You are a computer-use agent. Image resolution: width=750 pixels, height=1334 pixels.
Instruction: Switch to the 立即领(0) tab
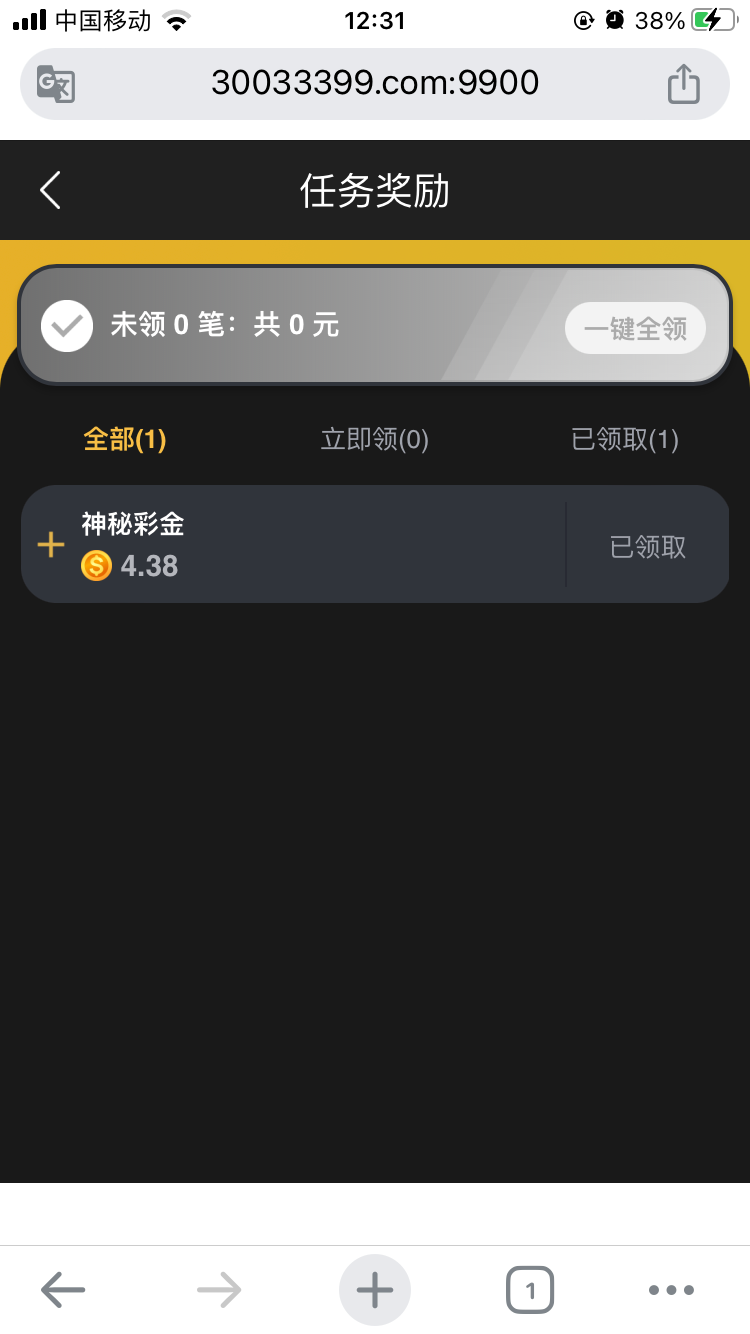point(375,439)
